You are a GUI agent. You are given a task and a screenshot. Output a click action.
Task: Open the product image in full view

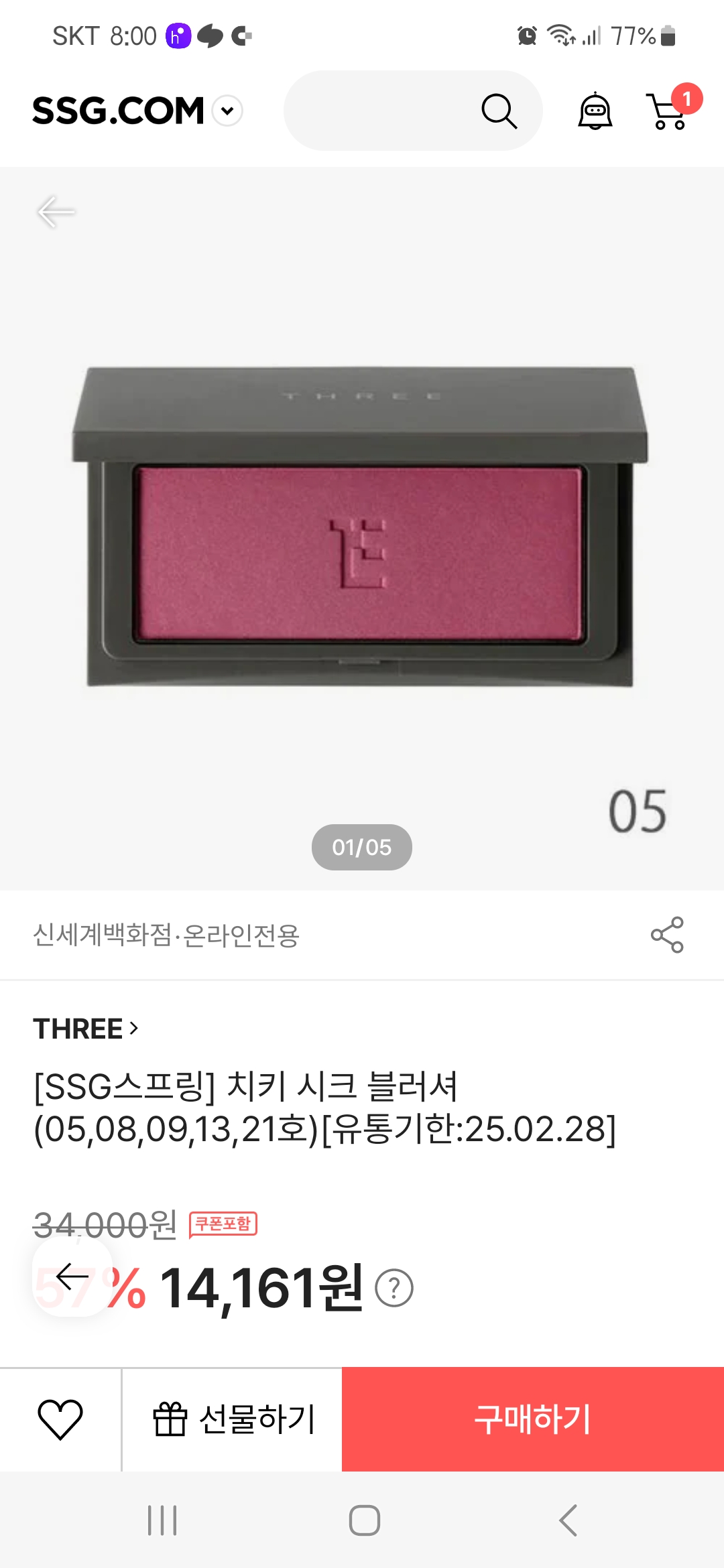[x=361, y=527]
